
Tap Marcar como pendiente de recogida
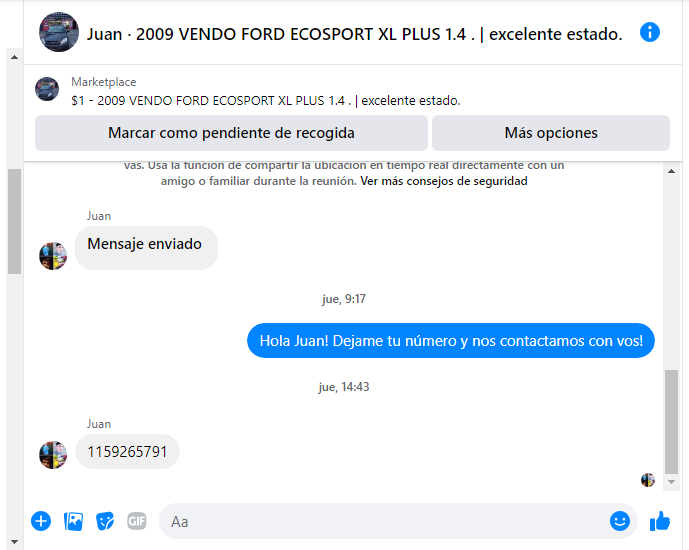(x=231, y=133)
